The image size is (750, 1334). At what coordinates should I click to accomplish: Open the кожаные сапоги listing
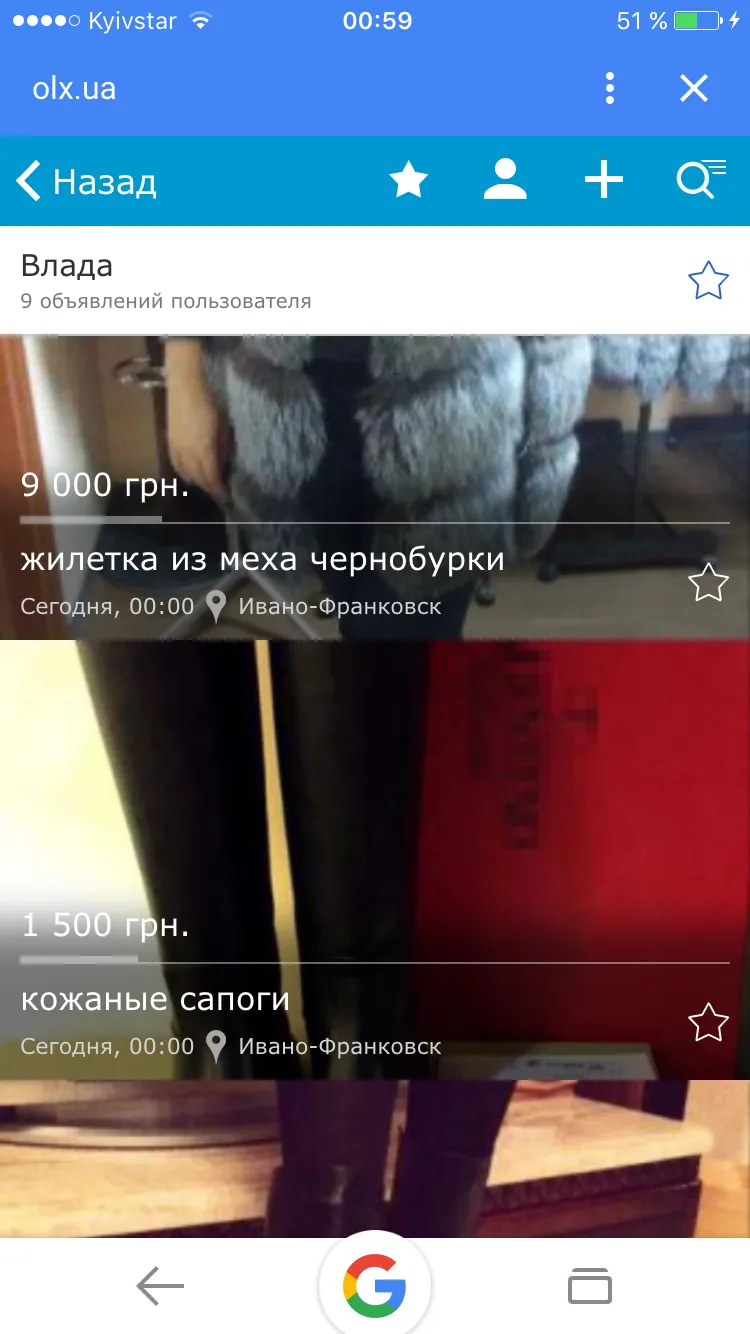(x=155, y=999)
